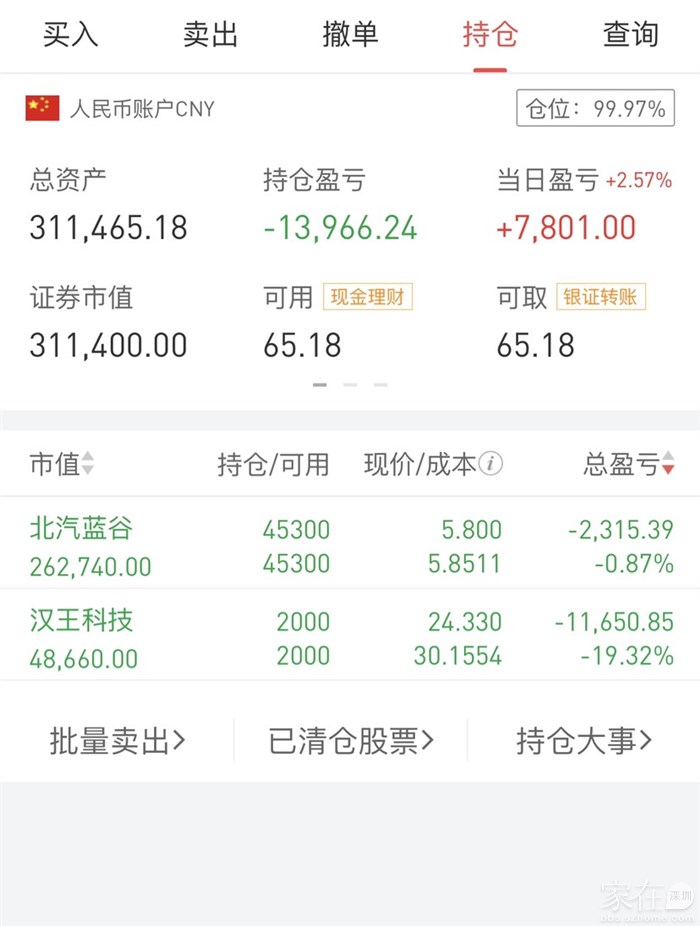Select the 持仓 tab
Viewport: 700px width, 926px height.
point(490,35)
